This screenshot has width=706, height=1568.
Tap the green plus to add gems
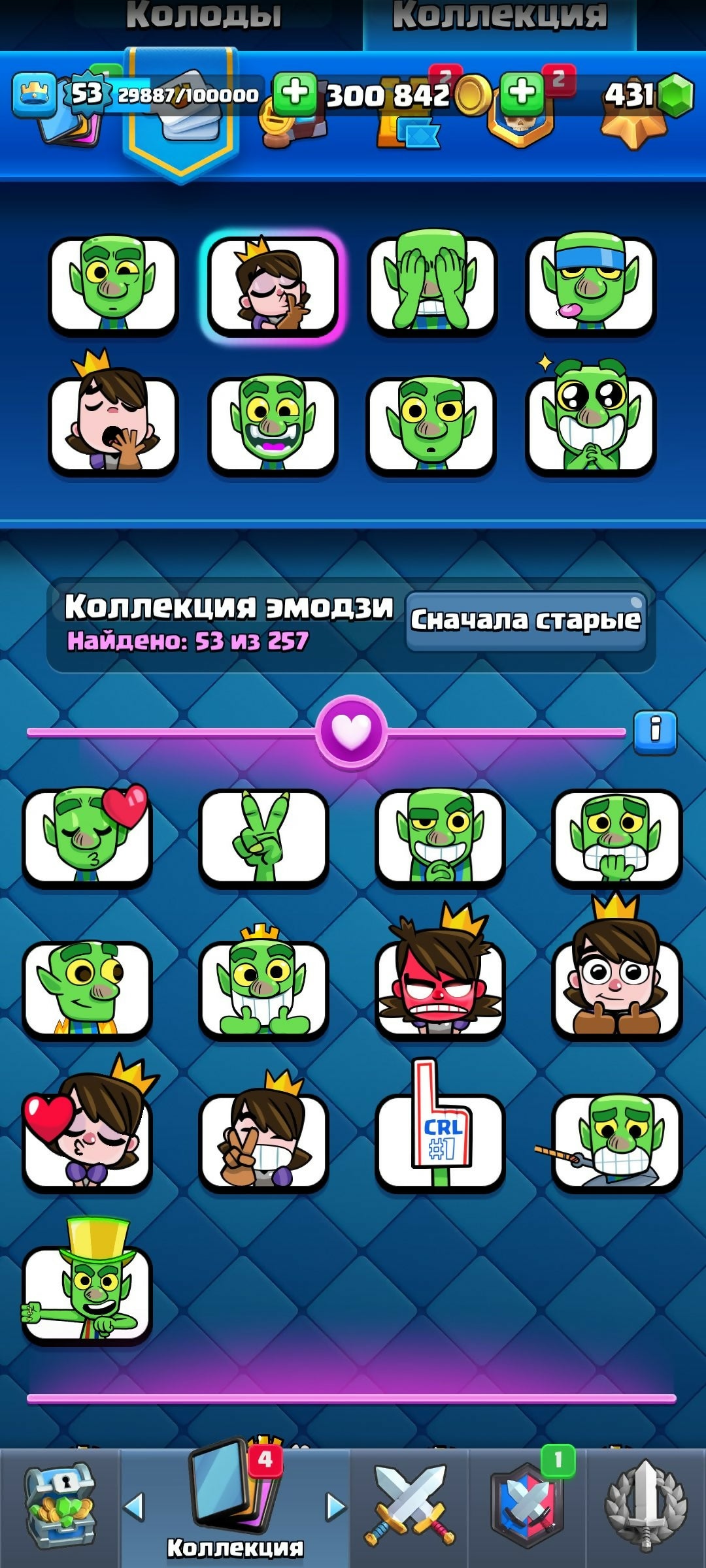pyautogui.click(x=522, y=93)
